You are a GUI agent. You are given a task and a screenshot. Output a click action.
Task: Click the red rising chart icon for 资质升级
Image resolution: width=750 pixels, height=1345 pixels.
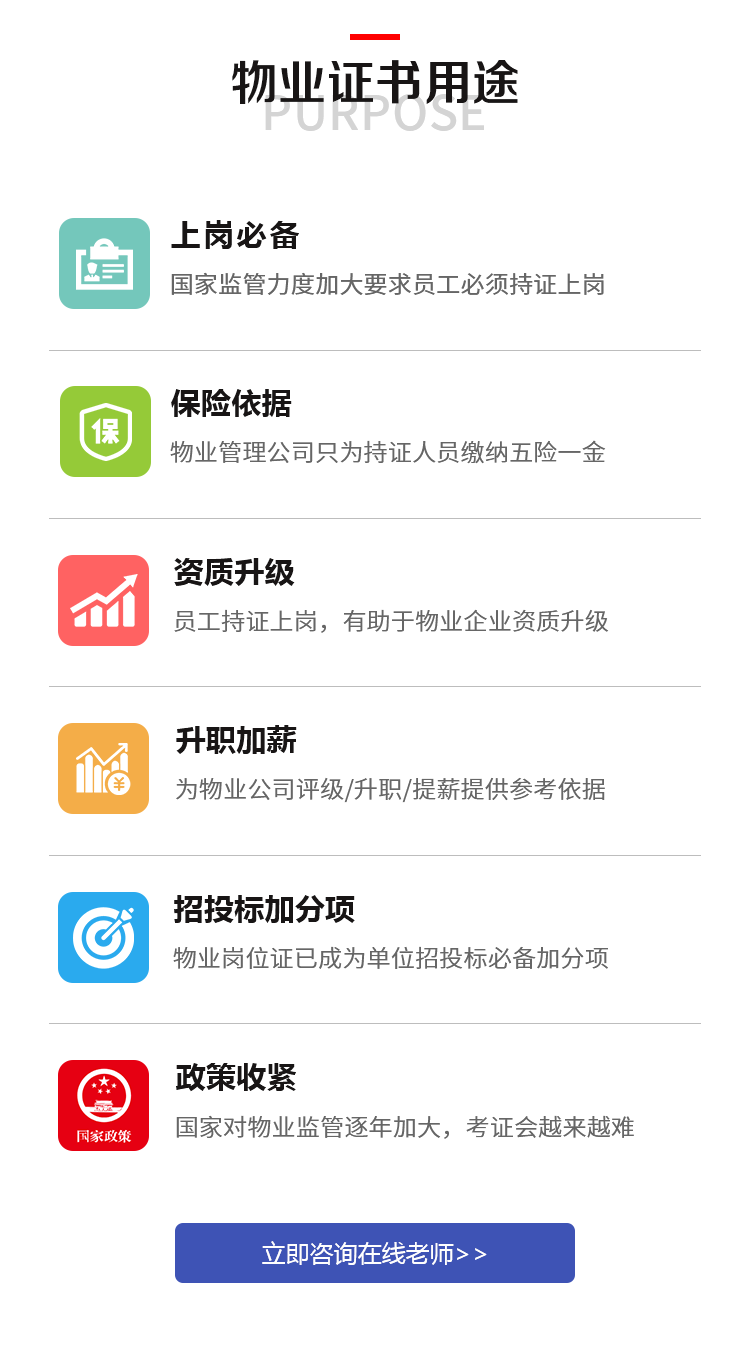pyautogui.click(x=104, y=600)
